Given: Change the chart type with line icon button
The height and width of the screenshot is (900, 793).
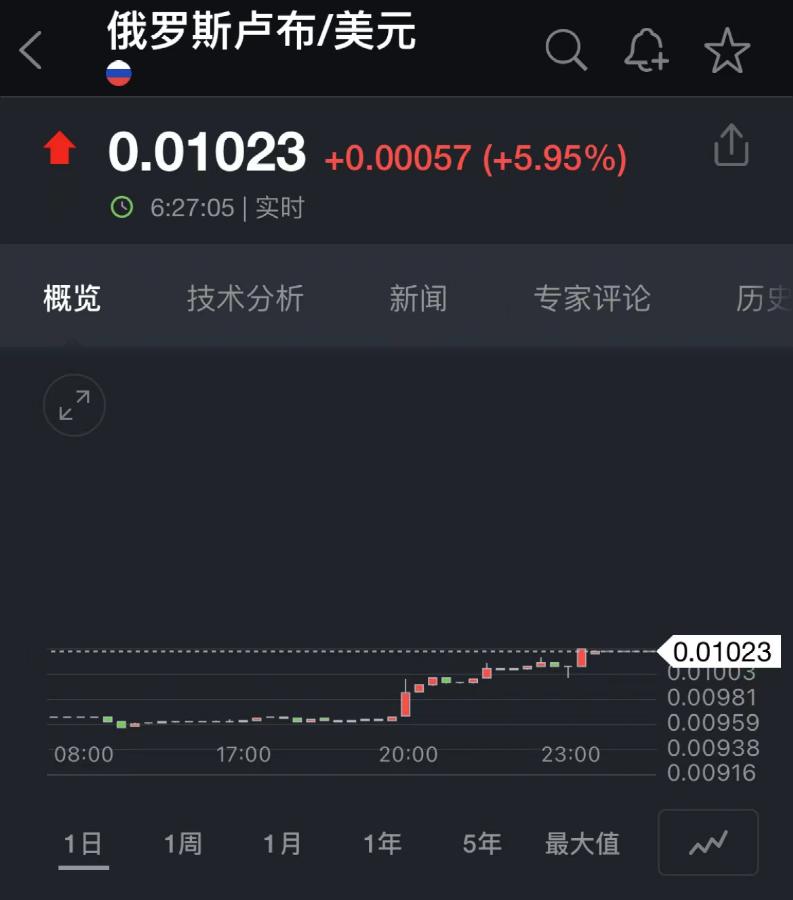Looking at the screenshot, I should click(x=708, y=843).
